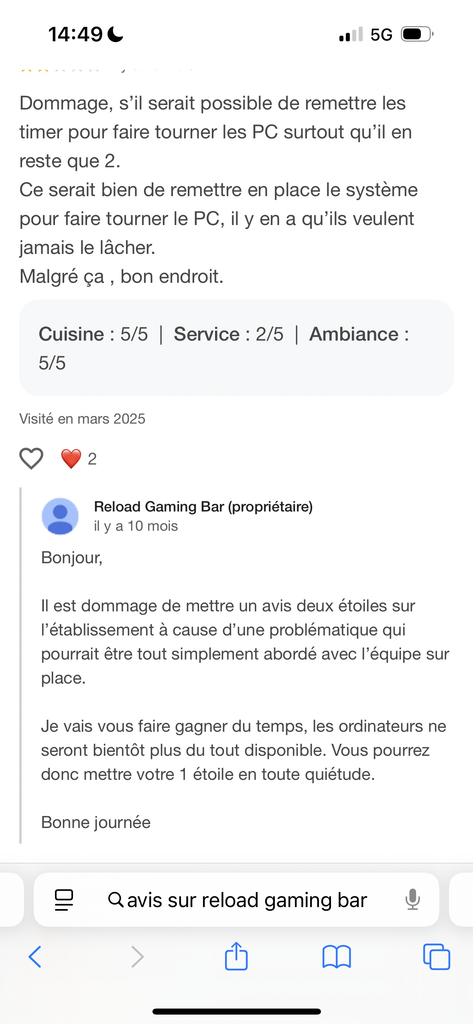The image size is (473, 1024).
Task: Open the Safari page menu icon
Action: [x=64, y=900]
